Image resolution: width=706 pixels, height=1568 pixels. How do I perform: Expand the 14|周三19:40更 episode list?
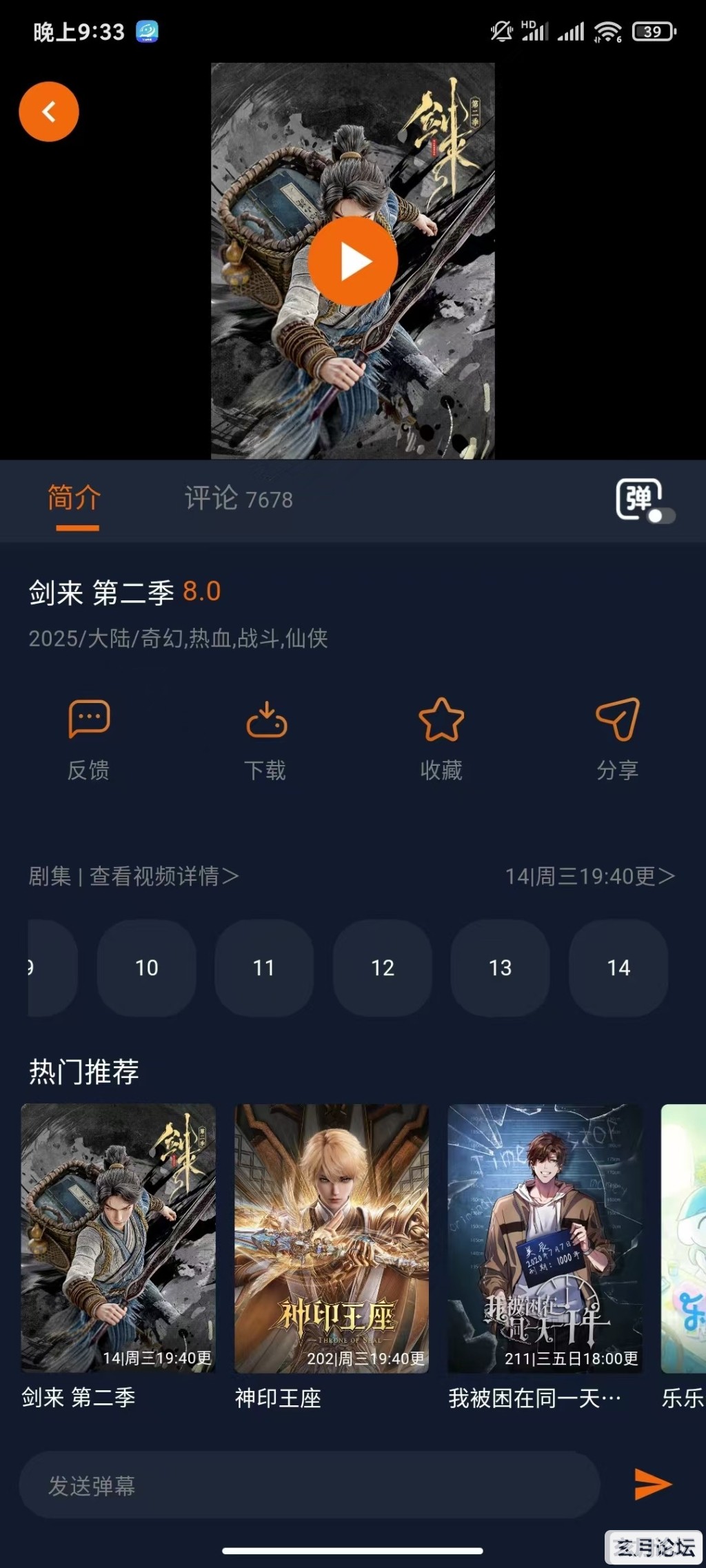(x=589, y=876)
